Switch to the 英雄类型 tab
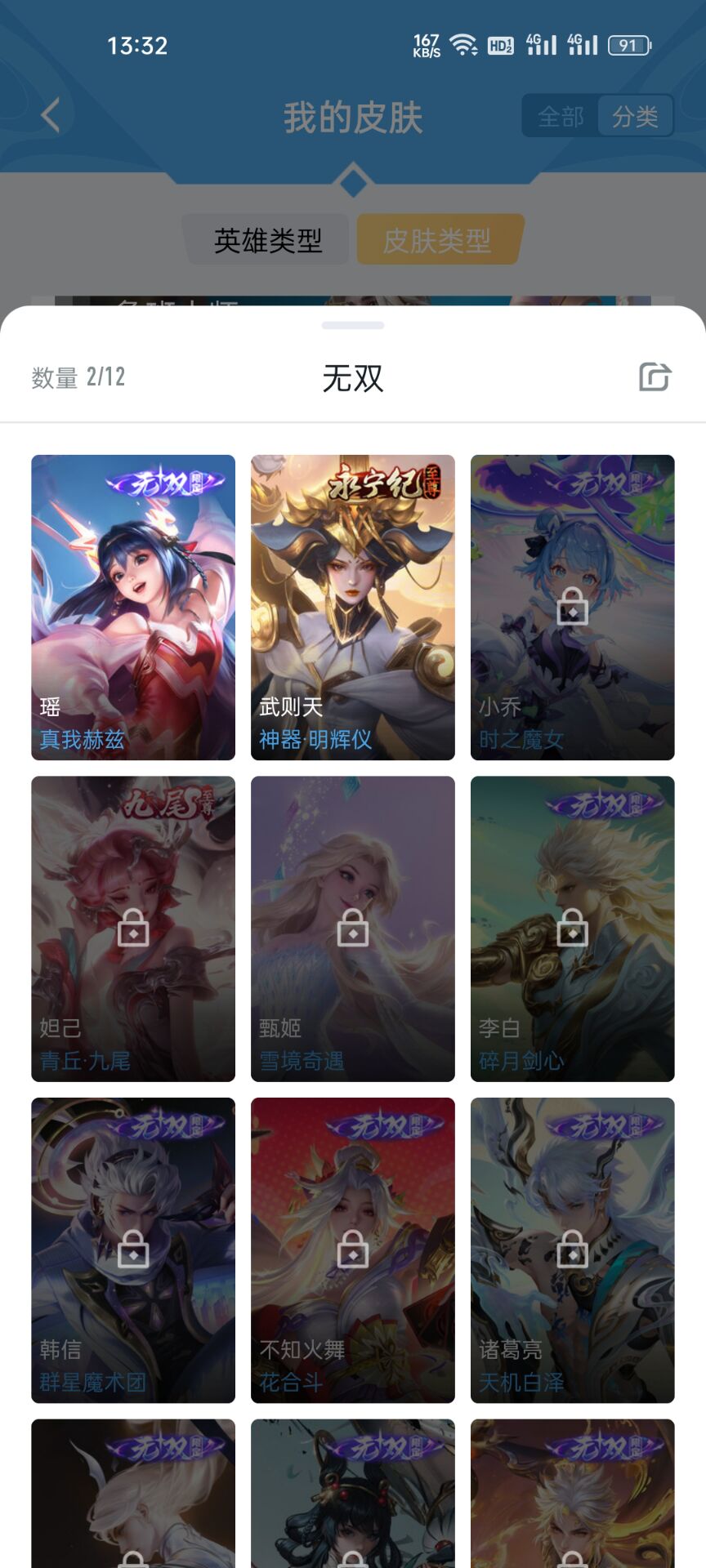The height and width of the screenshot is (1568, 706). coord(268,240)
